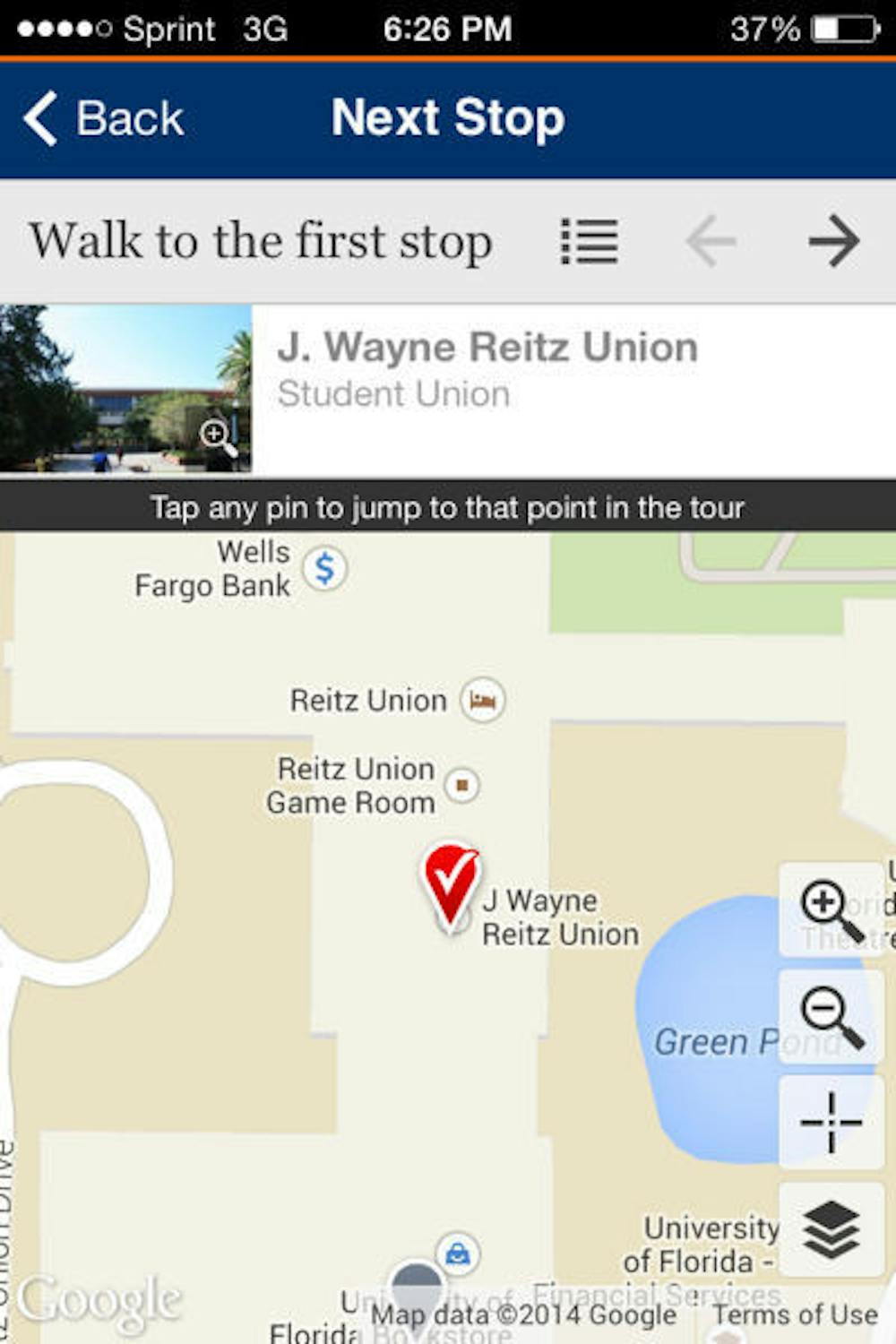
Task: Advance to the next stop arrow
Action: [833, 241]
